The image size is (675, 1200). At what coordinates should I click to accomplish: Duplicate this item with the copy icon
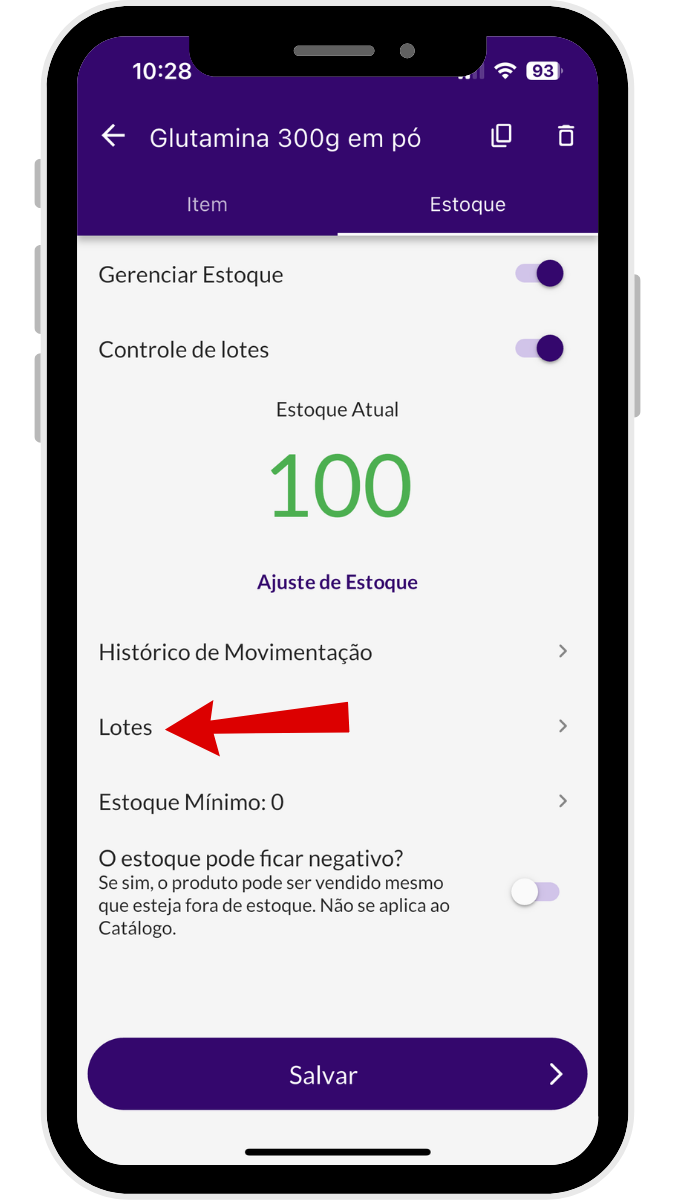tap(501, 136)
